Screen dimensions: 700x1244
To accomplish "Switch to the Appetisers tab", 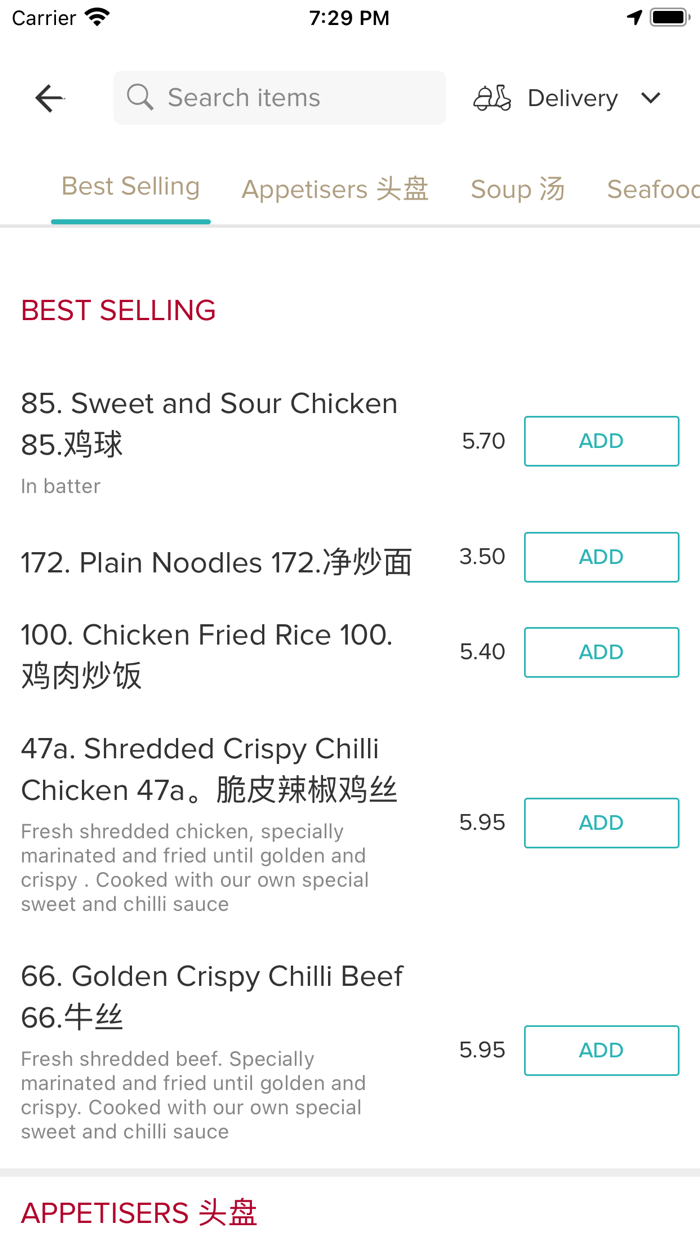I will pos(335,189).
